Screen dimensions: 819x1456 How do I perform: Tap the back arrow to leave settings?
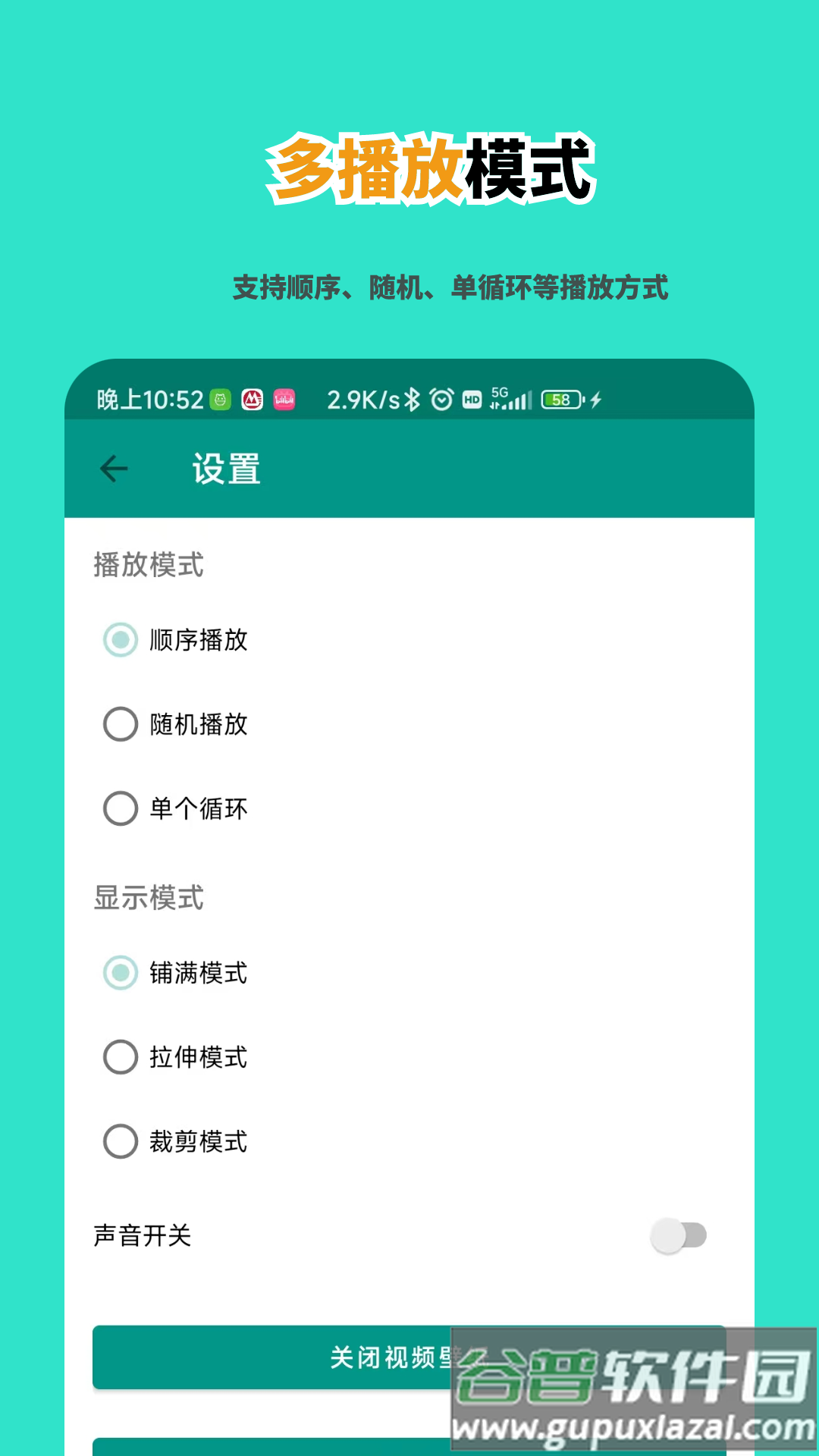tap(112, 467)
